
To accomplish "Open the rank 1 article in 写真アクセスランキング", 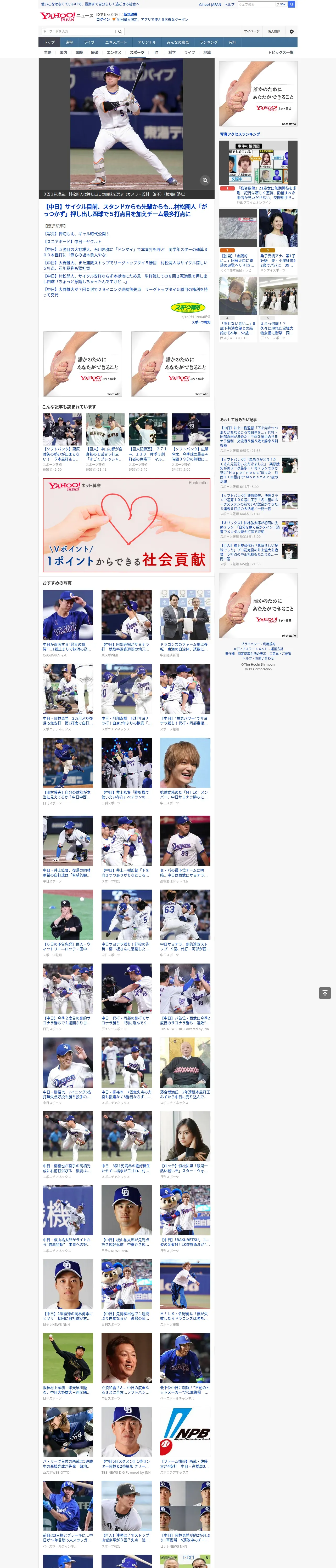I will tap(258, 172).
